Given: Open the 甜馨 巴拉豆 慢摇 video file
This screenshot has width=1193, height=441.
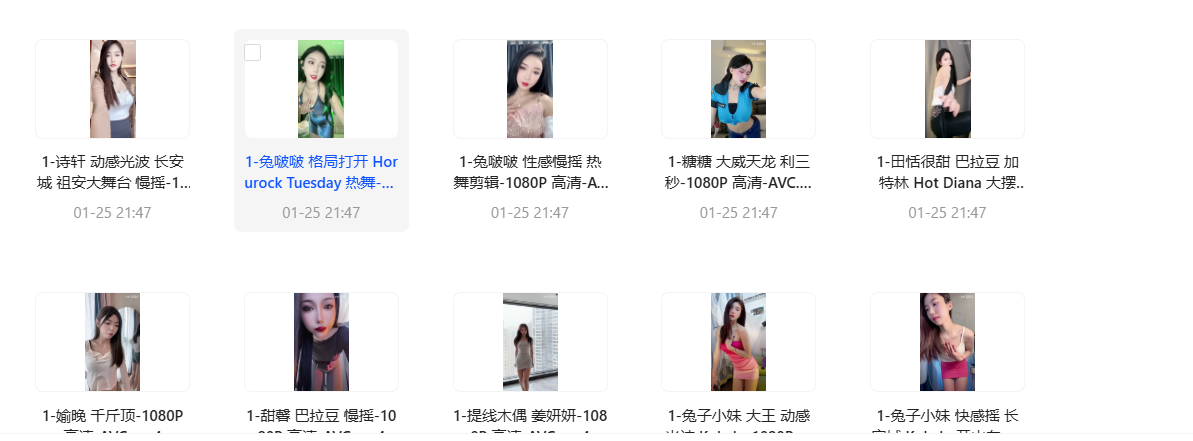Looking at the screenshot, I should click(x=321, y=342).
